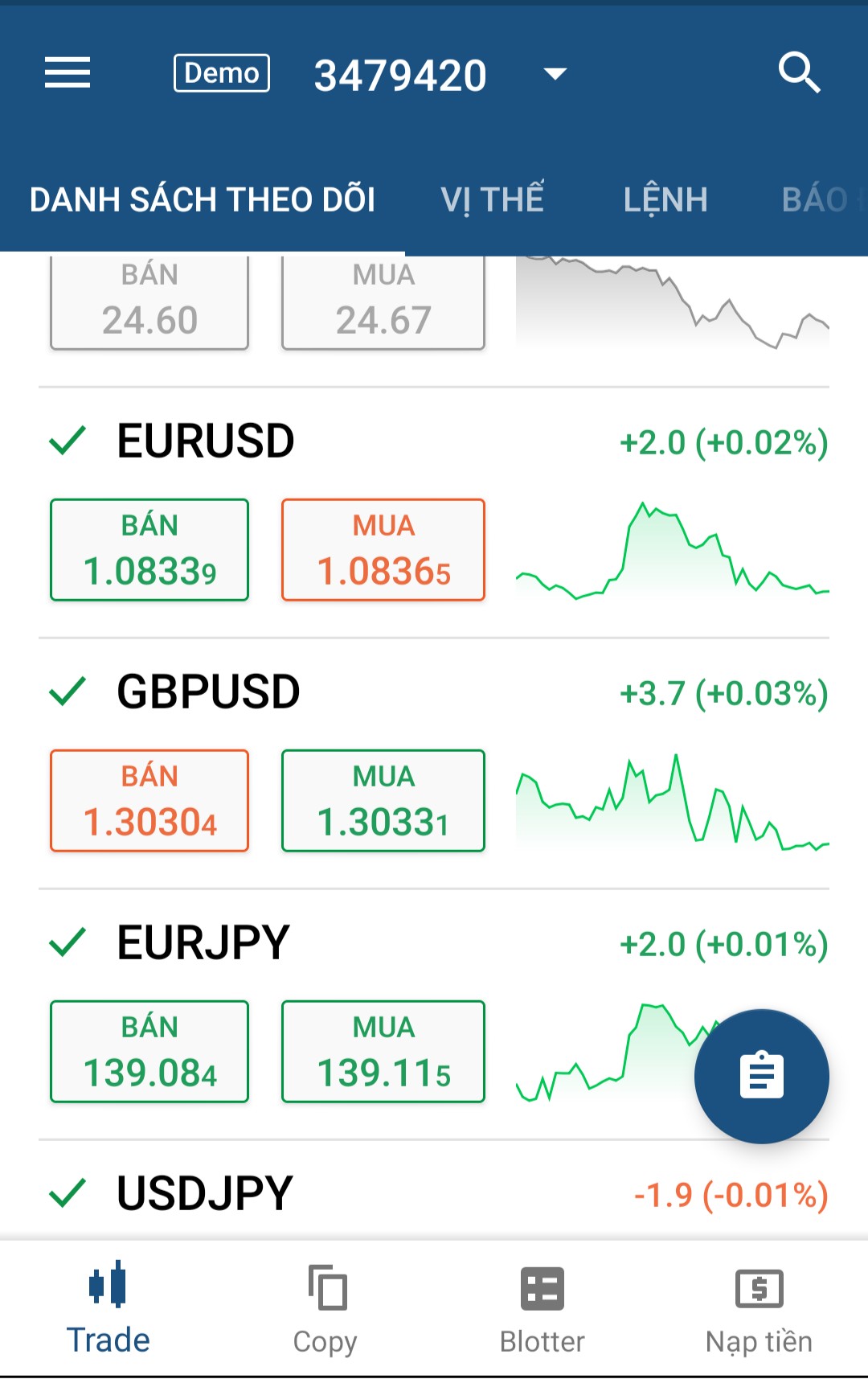Screen dimensions: 868x1379
Task: Open the Nạp tiền tab
Action: pyautogui.click(x=759, y=1309)
